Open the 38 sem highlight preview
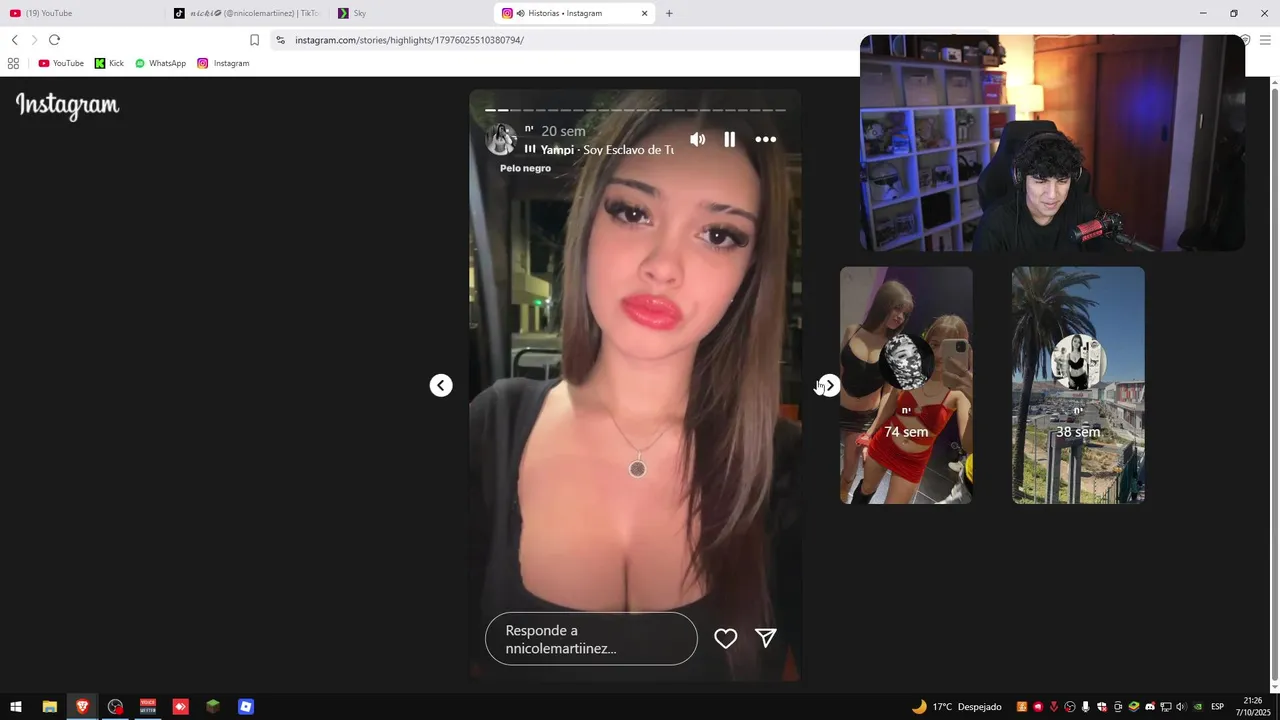Image resolution: width=1280 pixels, height=720 pixels. [1078, 385]
